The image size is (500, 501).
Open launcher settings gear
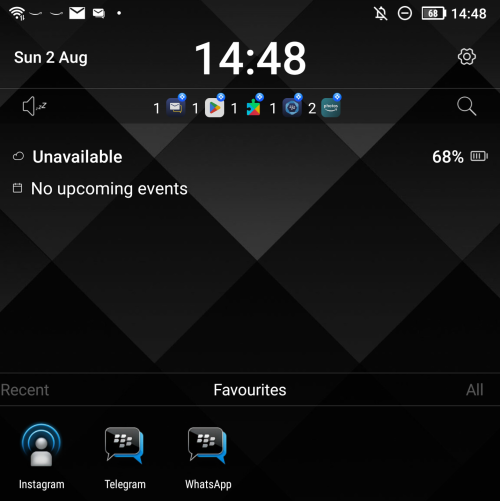(x=466, y=57)
